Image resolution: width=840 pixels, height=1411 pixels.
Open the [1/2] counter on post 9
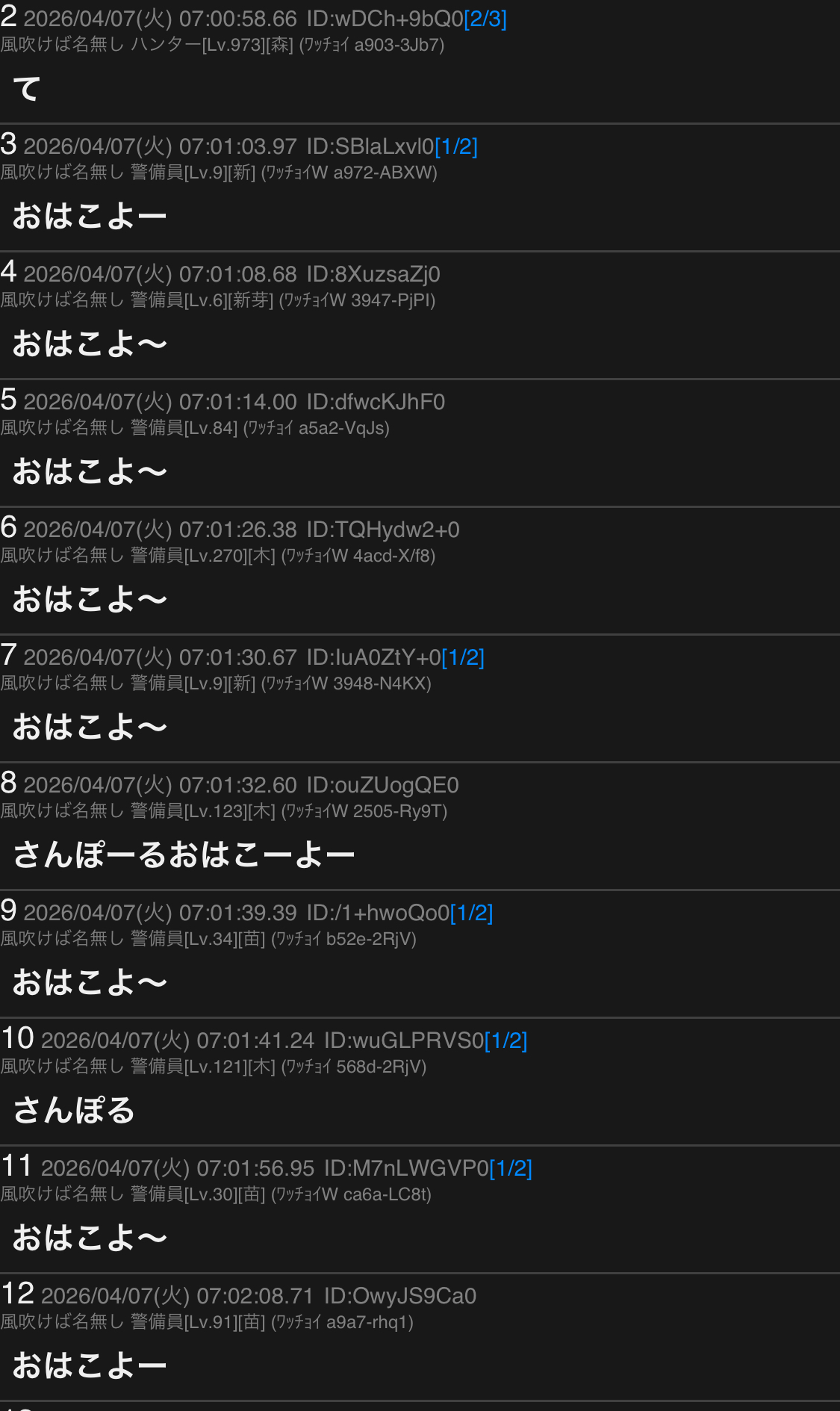click(x=471, y=913)
